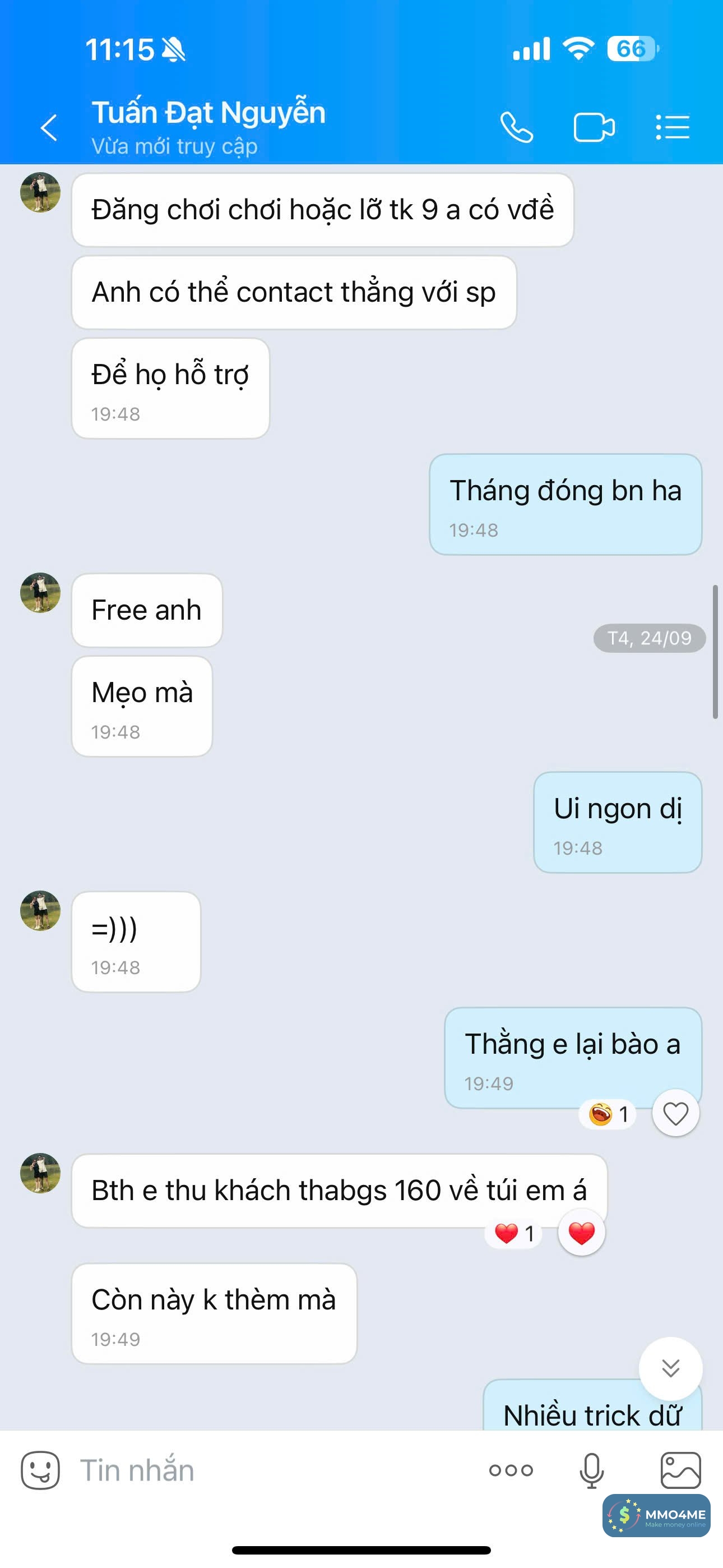Jump to the latest message
The height and width of the screenshot is (1568, 723).
click(x=671, y=1368)
